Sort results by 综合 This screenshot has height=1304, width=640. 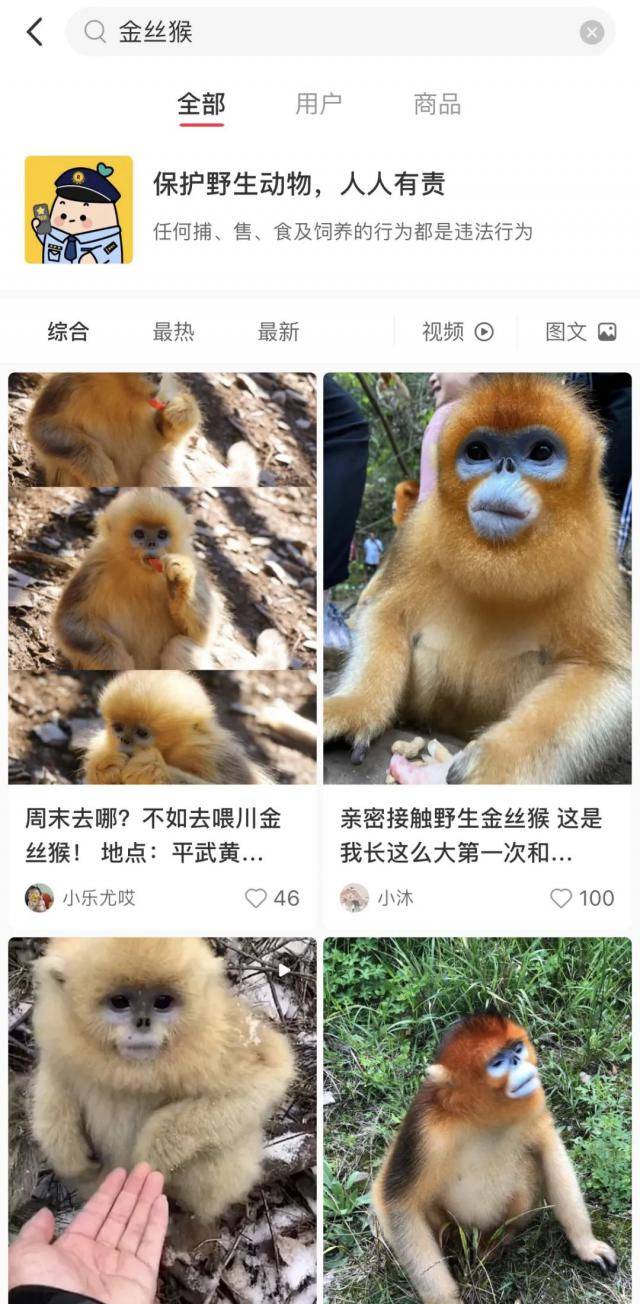(x=68, y=332)
